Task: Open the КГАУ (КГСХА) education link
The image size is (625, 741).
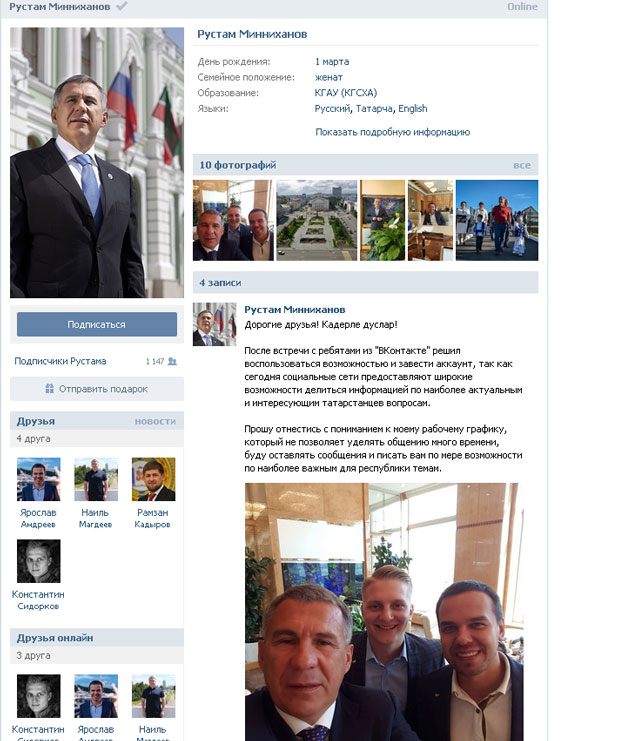Action: [345, 93]
